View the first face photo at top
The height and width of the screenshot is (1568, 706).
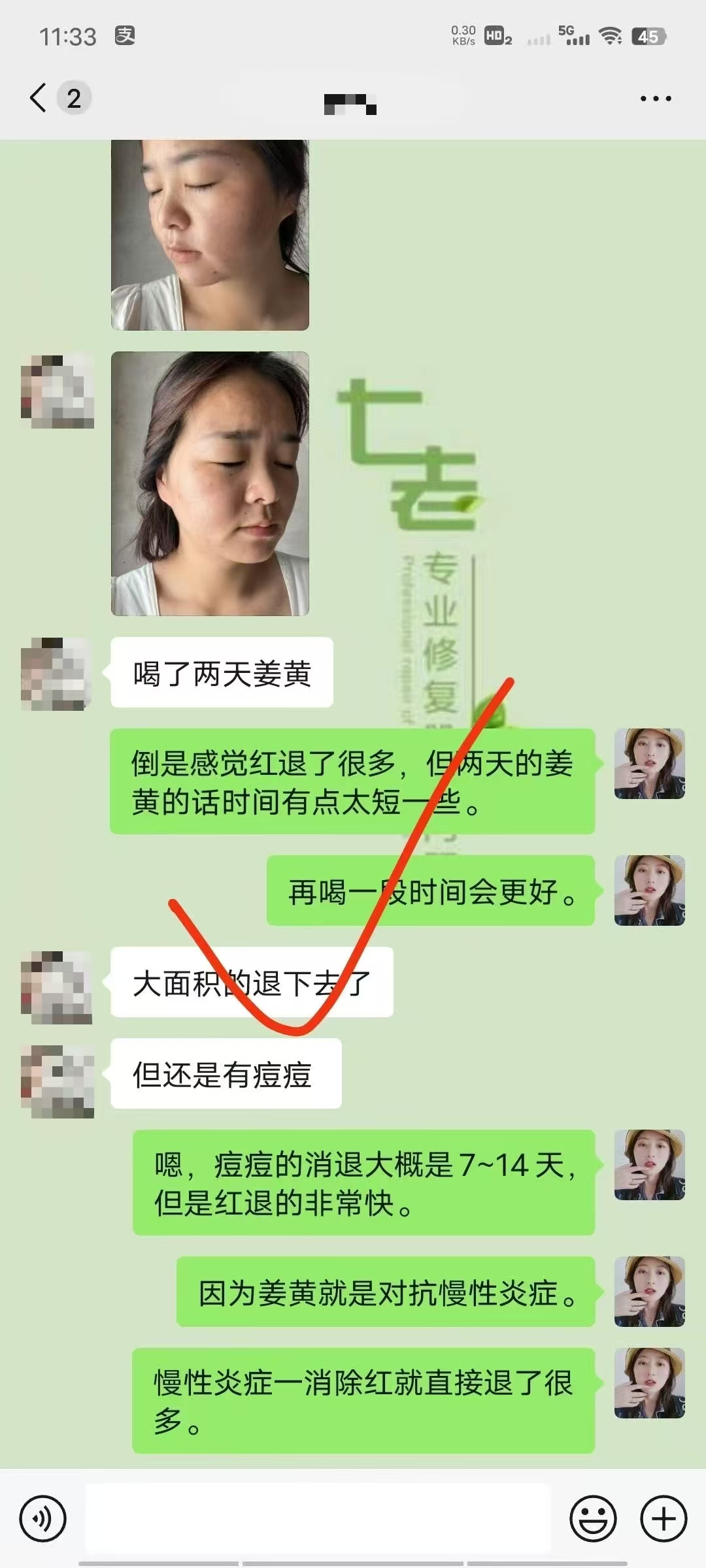210,234
